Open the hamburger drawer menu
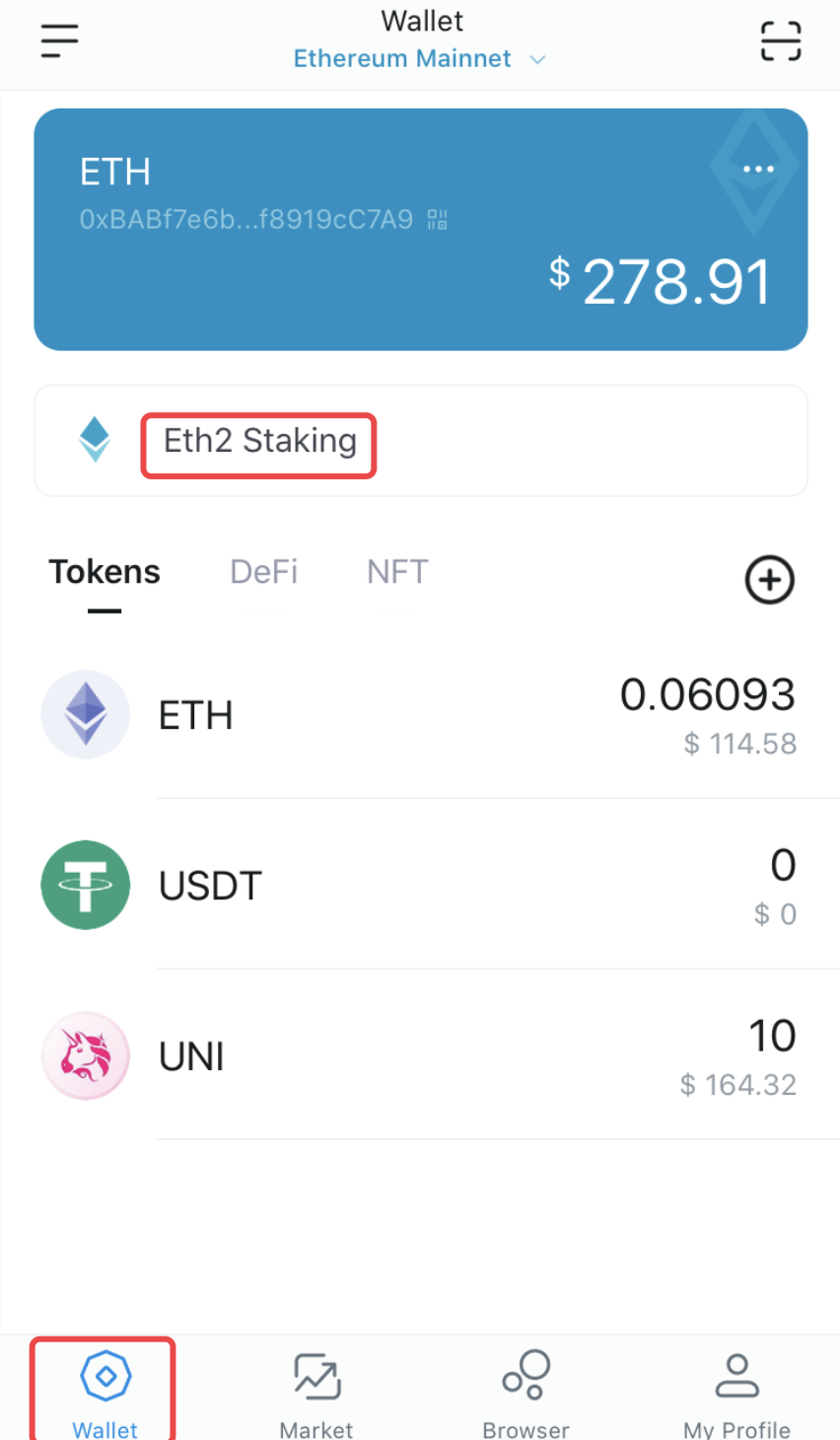840x1440 pixels. point(59,40)
